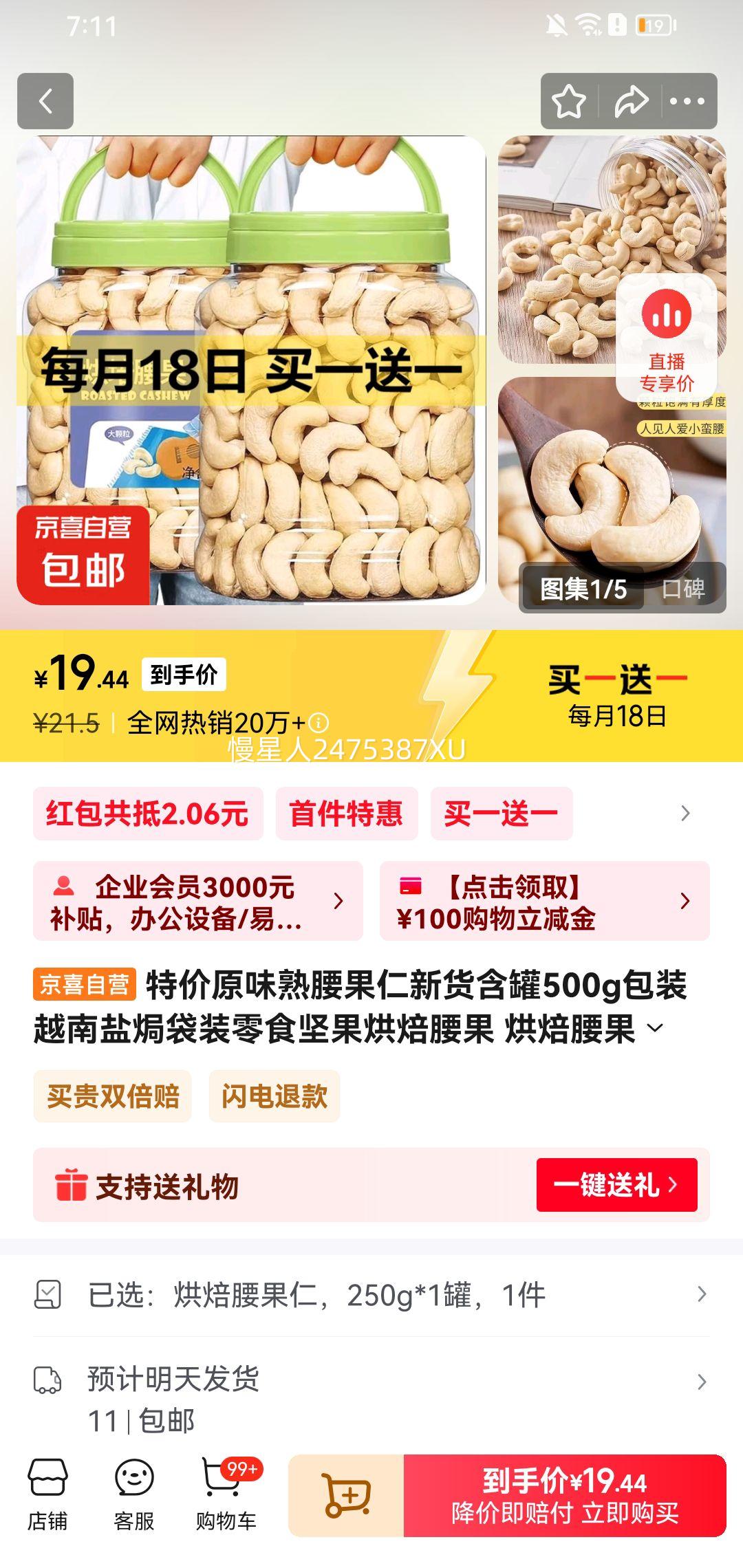Image resolution: width=743 pixels, height=1568 pixels.
Task: Open the 购物车 shopping cart
Action: (x=226, y=1494)
